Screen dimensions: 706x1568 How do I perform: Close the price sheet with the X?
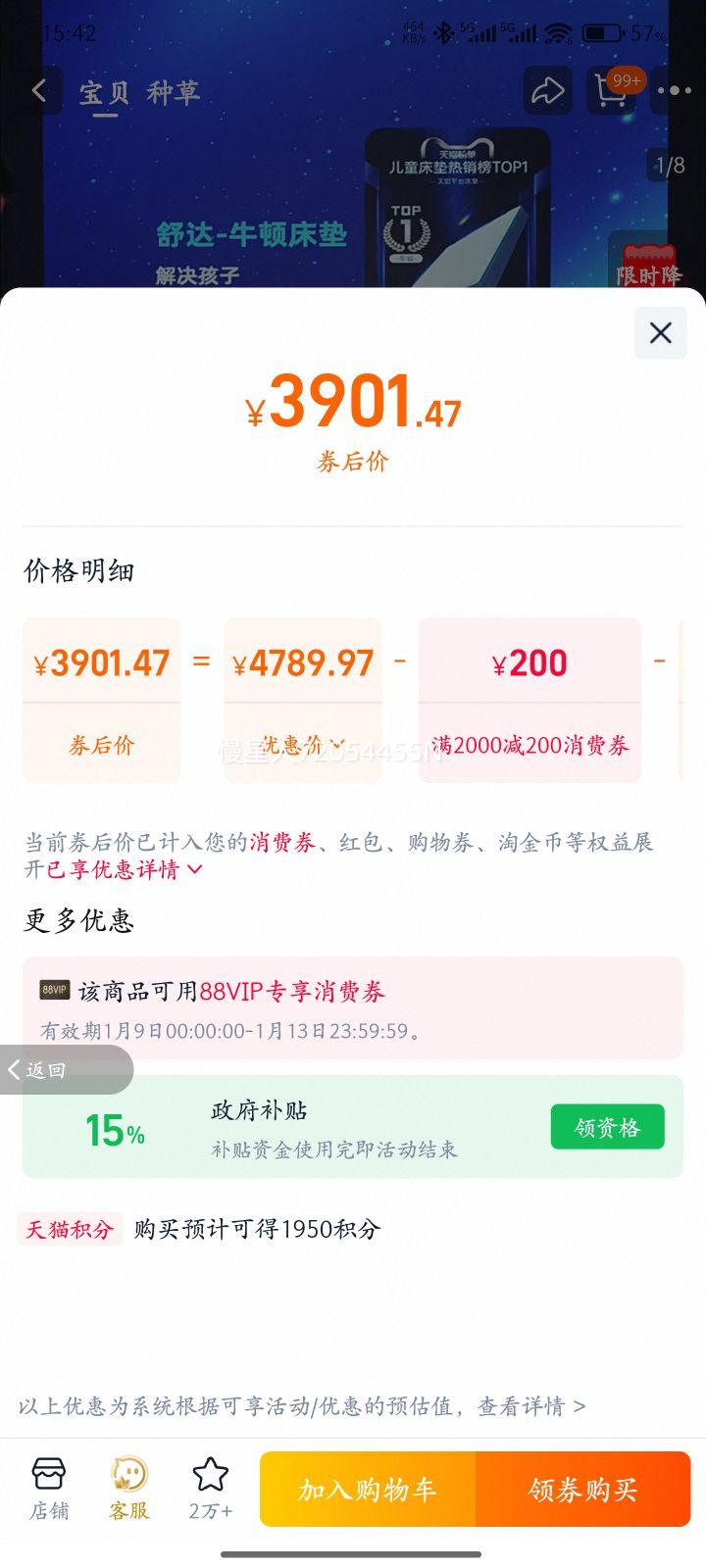(659, 332)
